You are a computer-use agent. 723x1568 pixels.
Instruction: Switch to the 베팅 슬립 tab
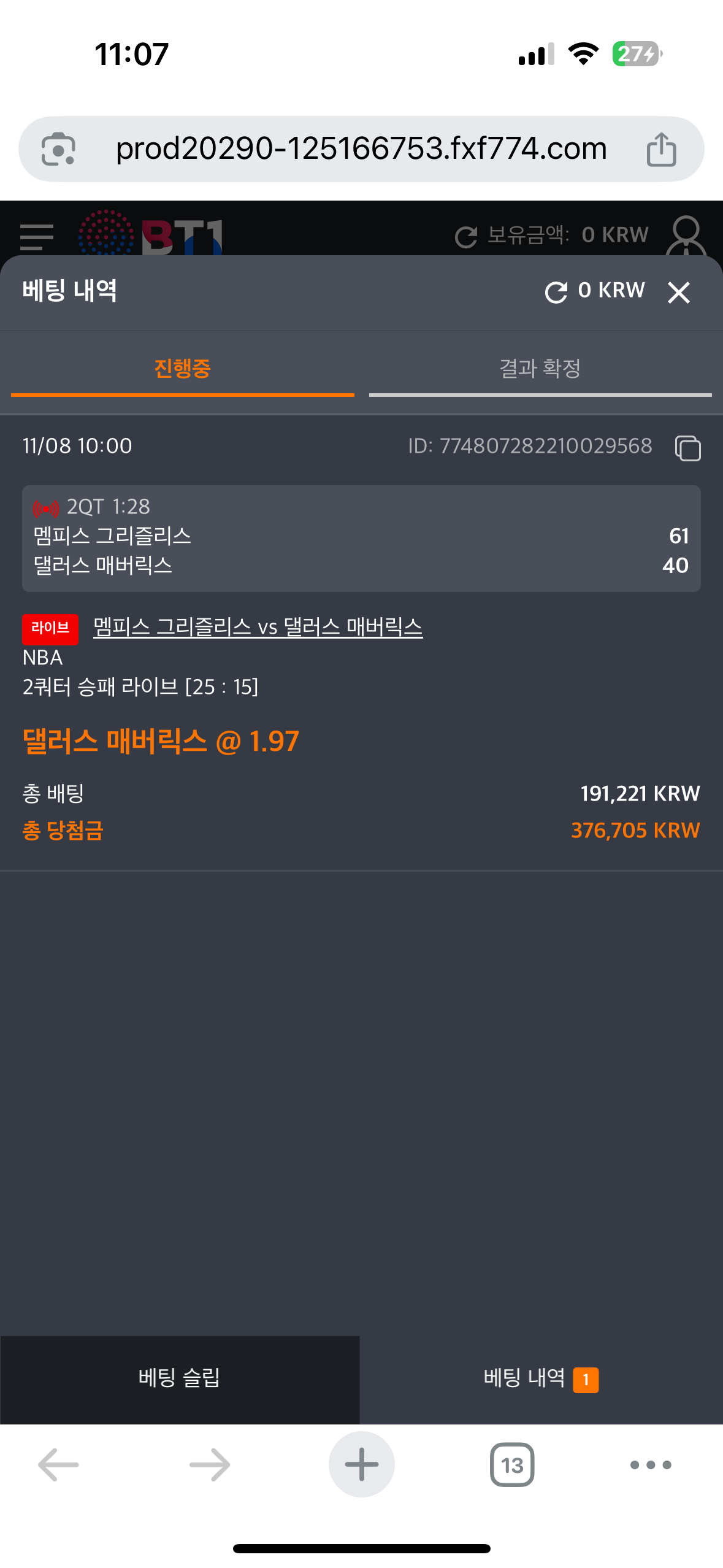point(179,1378)
